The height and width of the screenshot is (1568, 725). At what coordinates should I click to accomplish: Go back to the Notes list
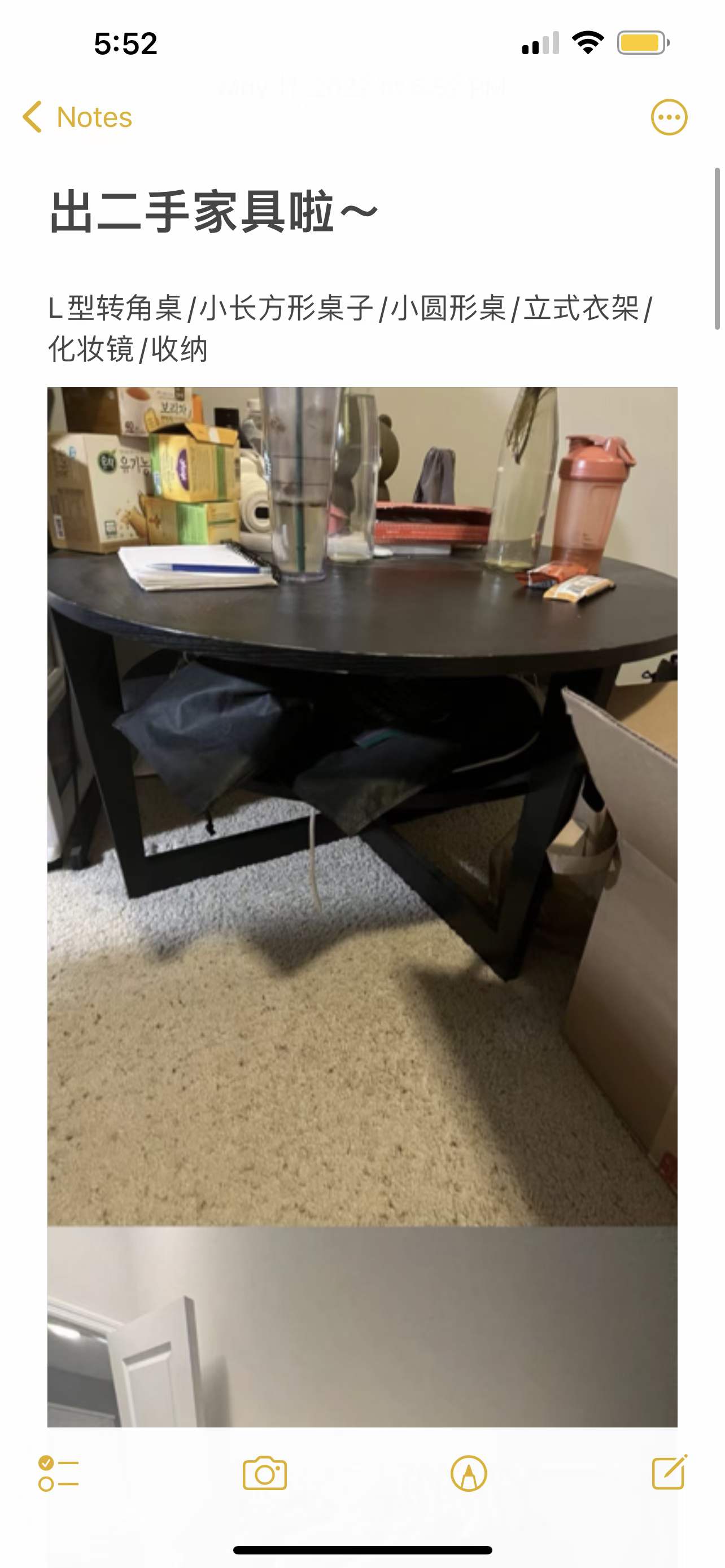tap(78, 117)
